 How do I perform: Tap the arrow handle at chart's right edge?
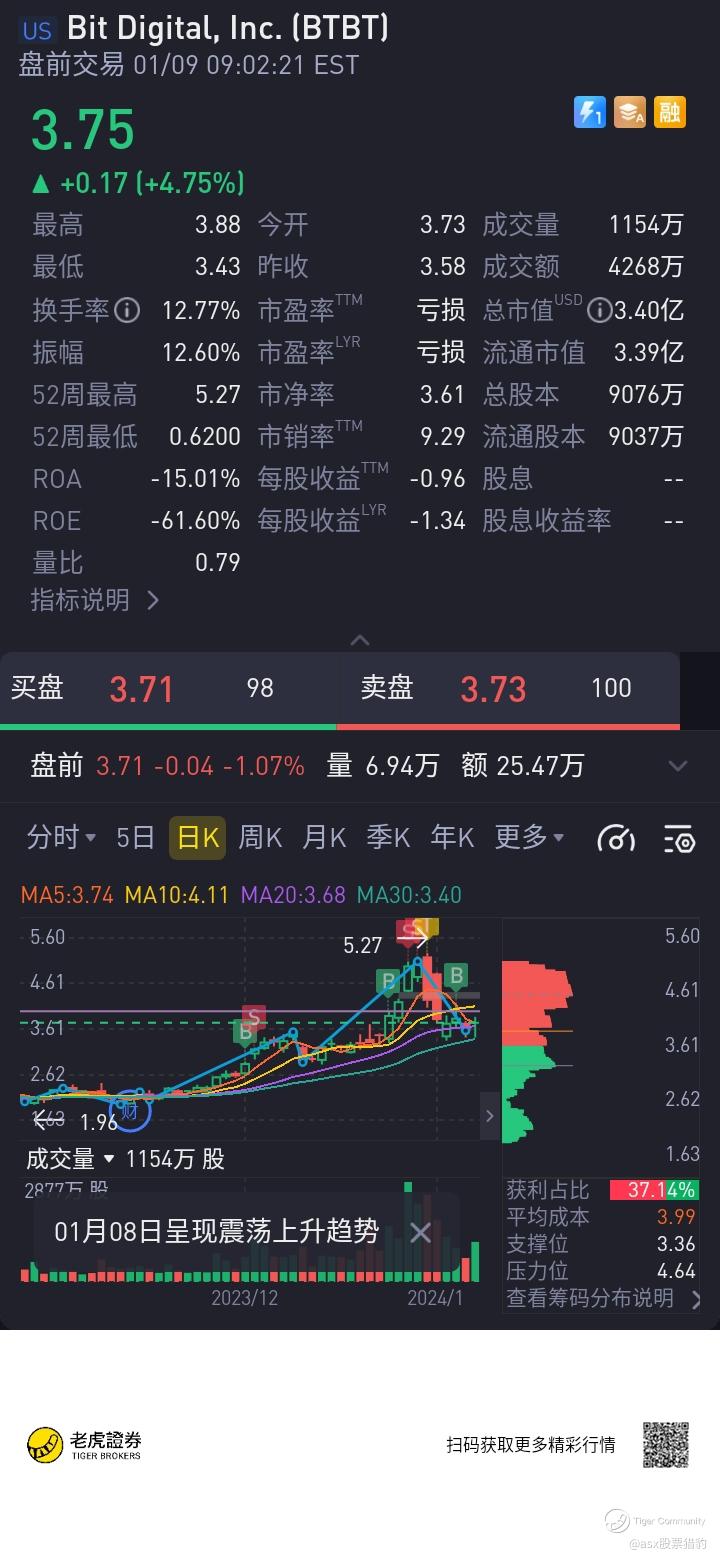point(489,1115)
